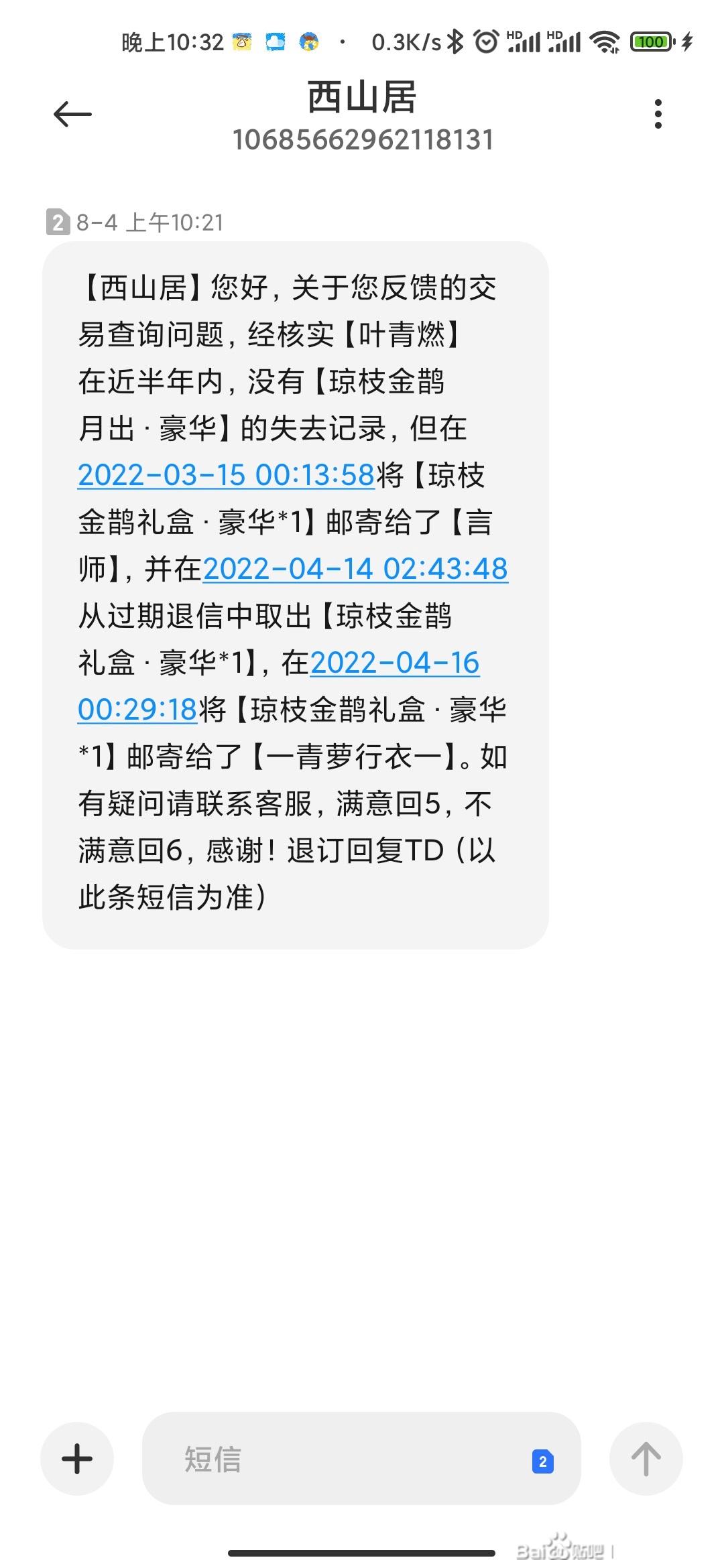This screenshot has width=724, height=1568.
Task: Send the message with the up-arrow button
Action: [646, 1459]
